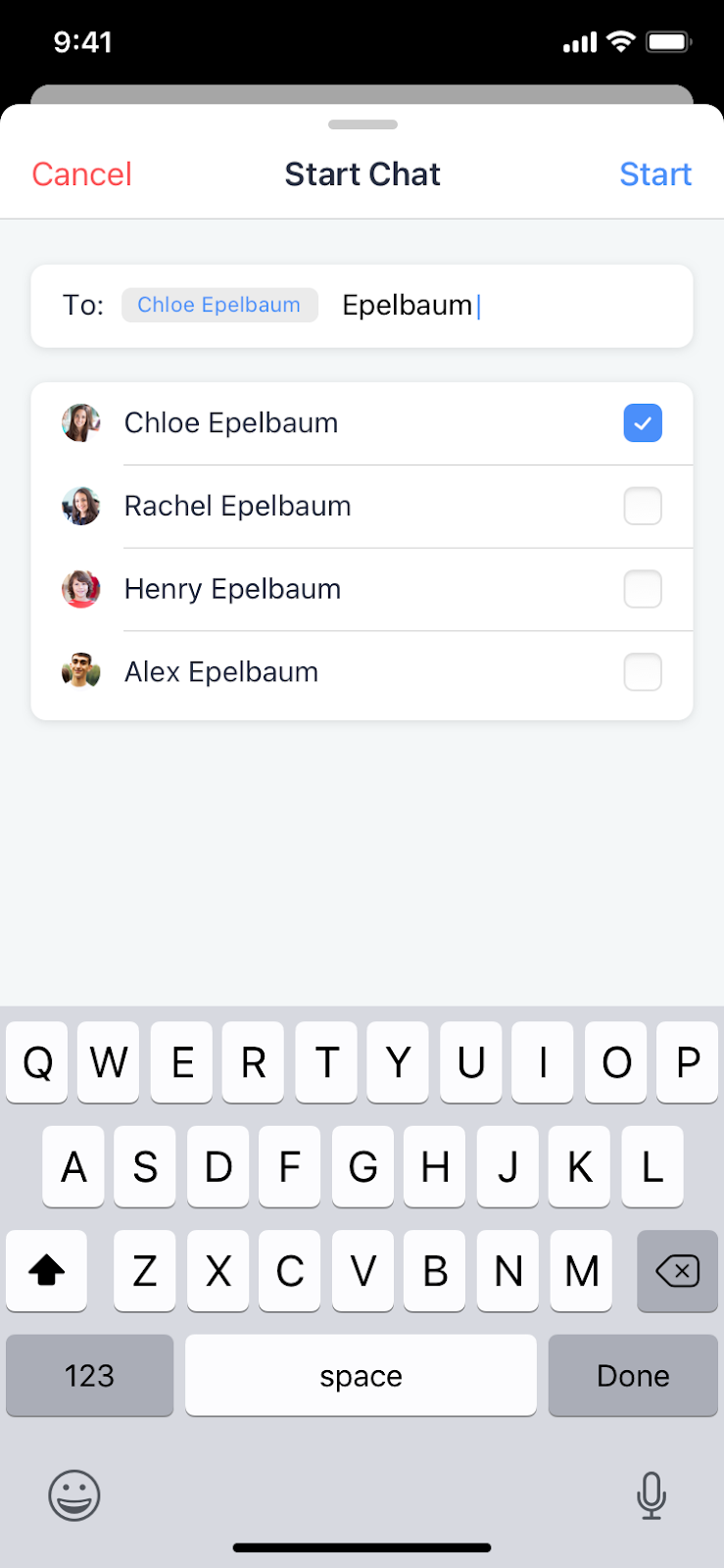Start dictation with the microphone key

click(651, 1495)
